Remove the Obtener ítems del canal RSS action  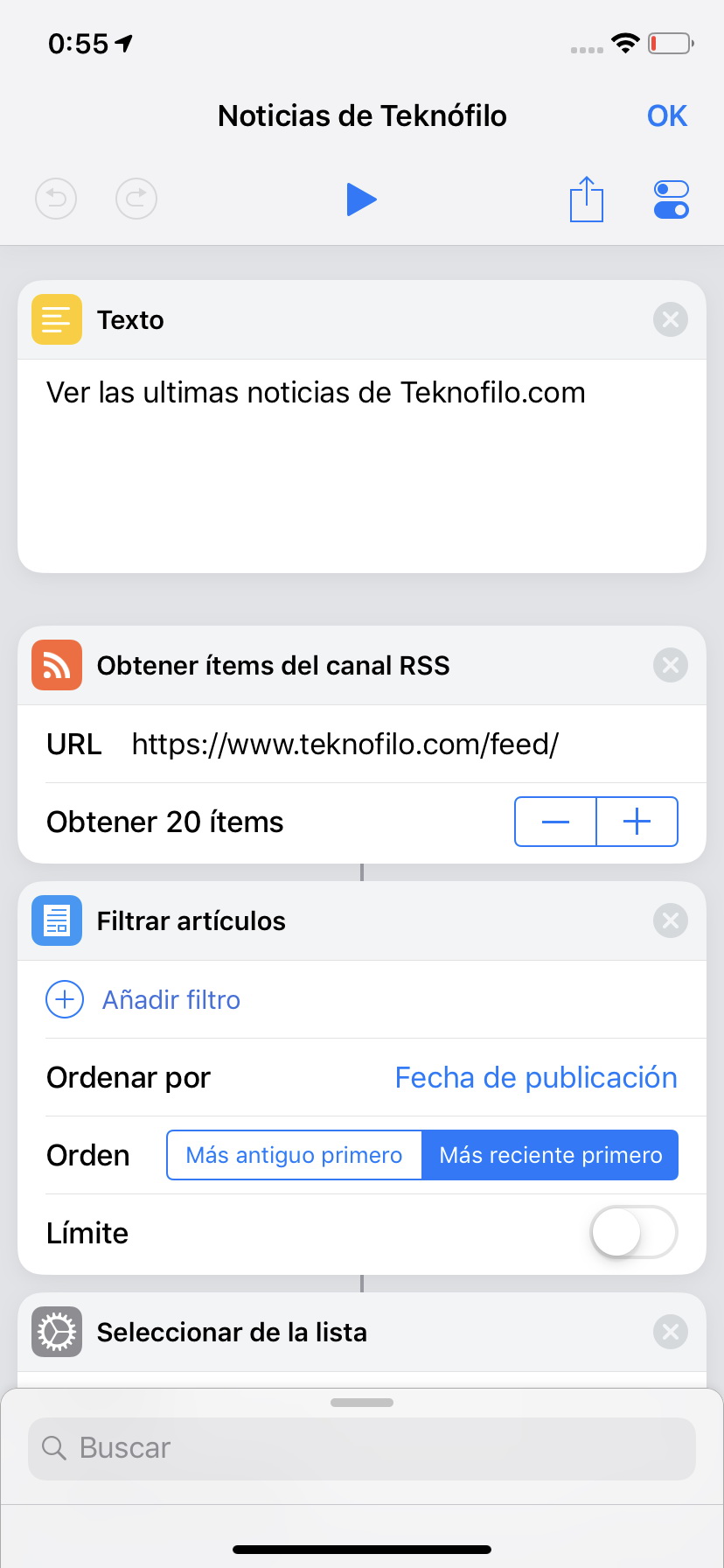[x=671, y=665]
